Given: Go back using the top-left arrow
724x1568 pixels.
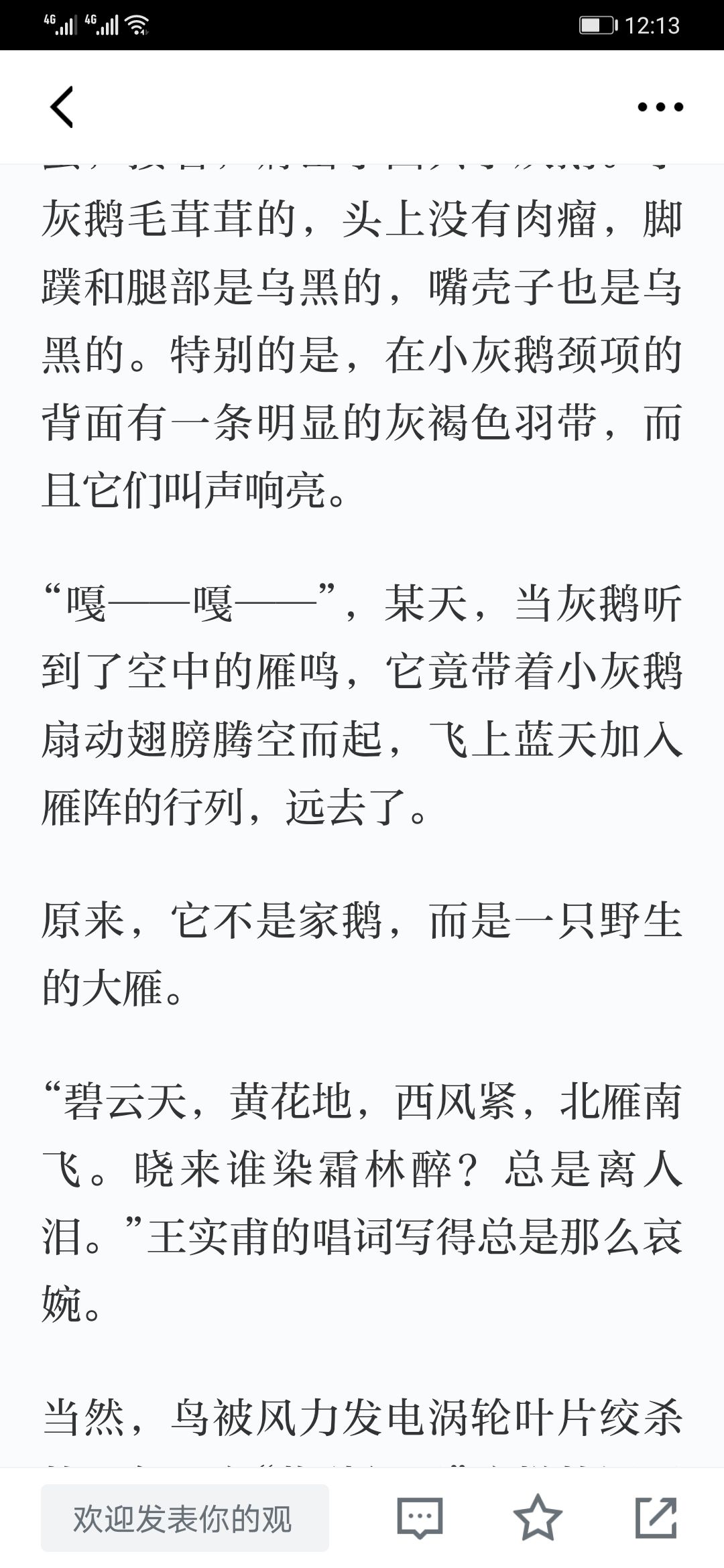Looking at the screenshot, I should (62, 107).
